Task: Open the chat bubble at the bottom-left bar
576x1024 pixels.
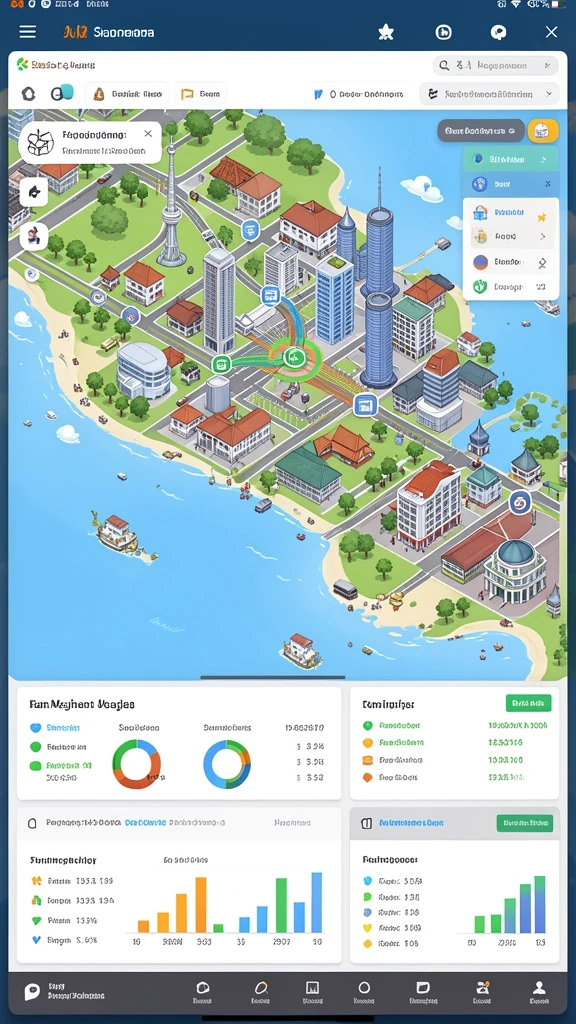Action: point(32,992)
